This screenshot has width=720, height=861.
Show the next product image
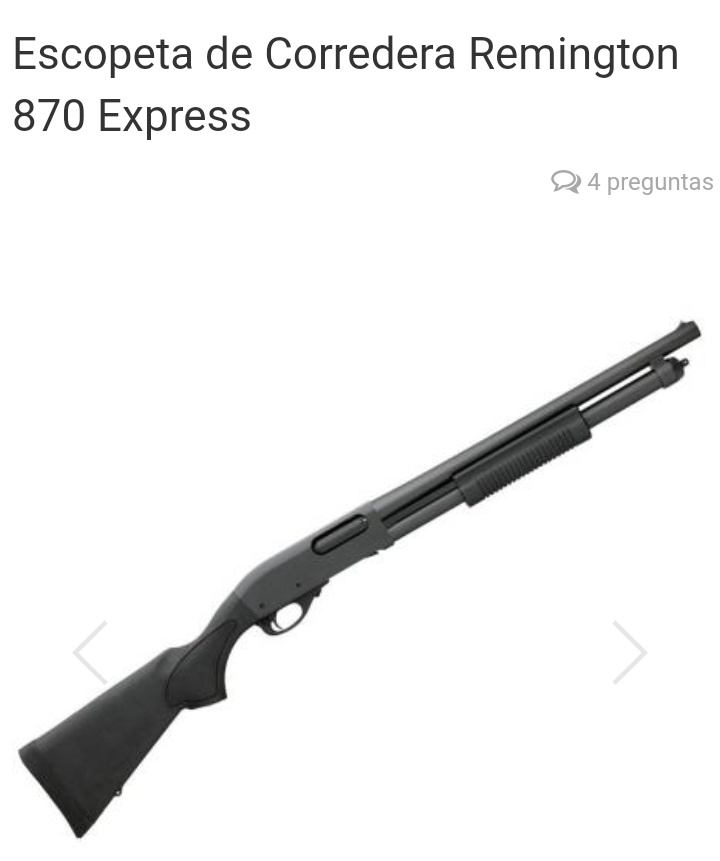click(629, 652)
